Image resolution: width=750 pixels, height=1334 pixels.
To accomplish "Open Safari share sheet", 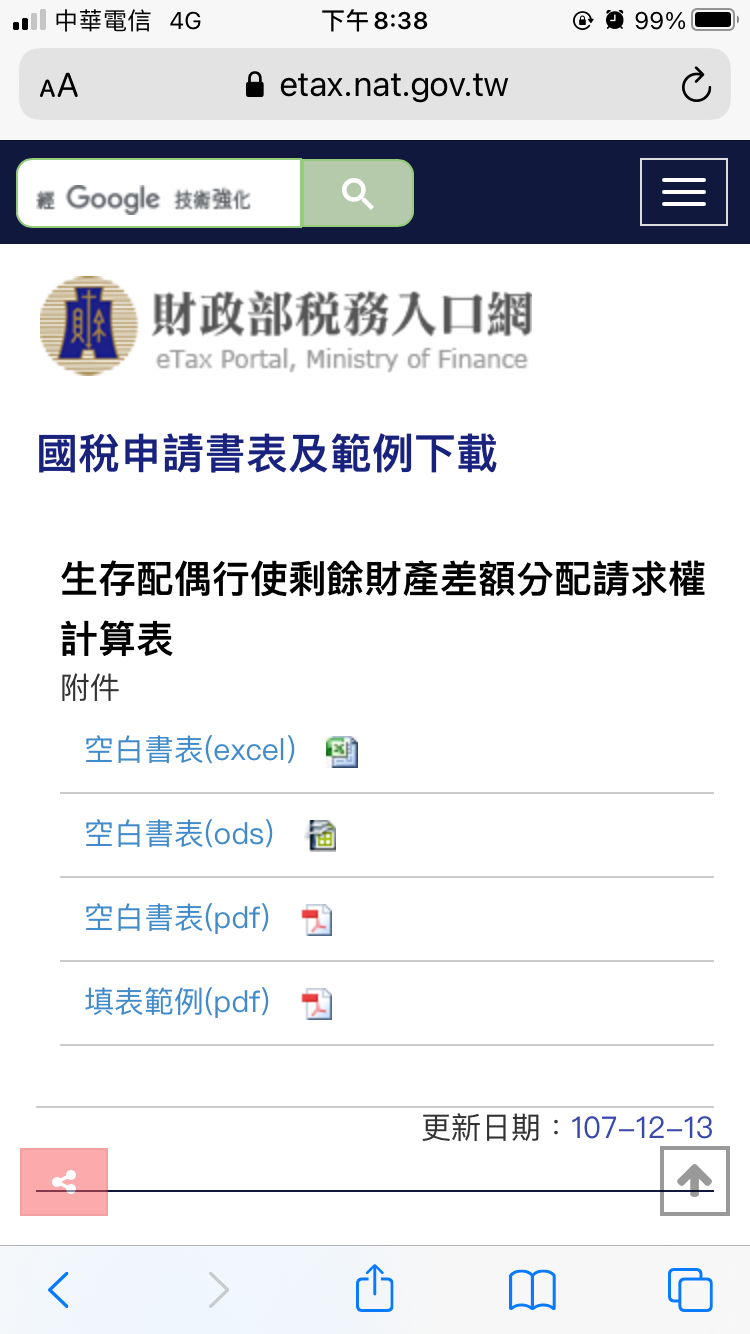I will click(x=375, y=1288).
